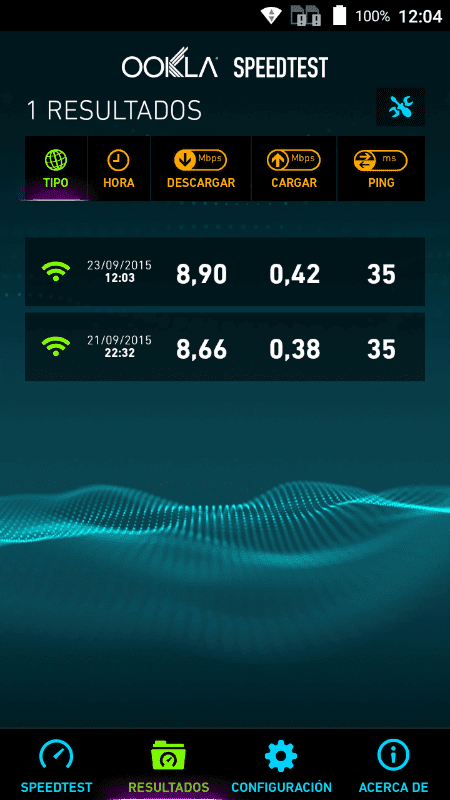Select the Resultados tab
Screen dimensions: 450x800
click(168, 765)
